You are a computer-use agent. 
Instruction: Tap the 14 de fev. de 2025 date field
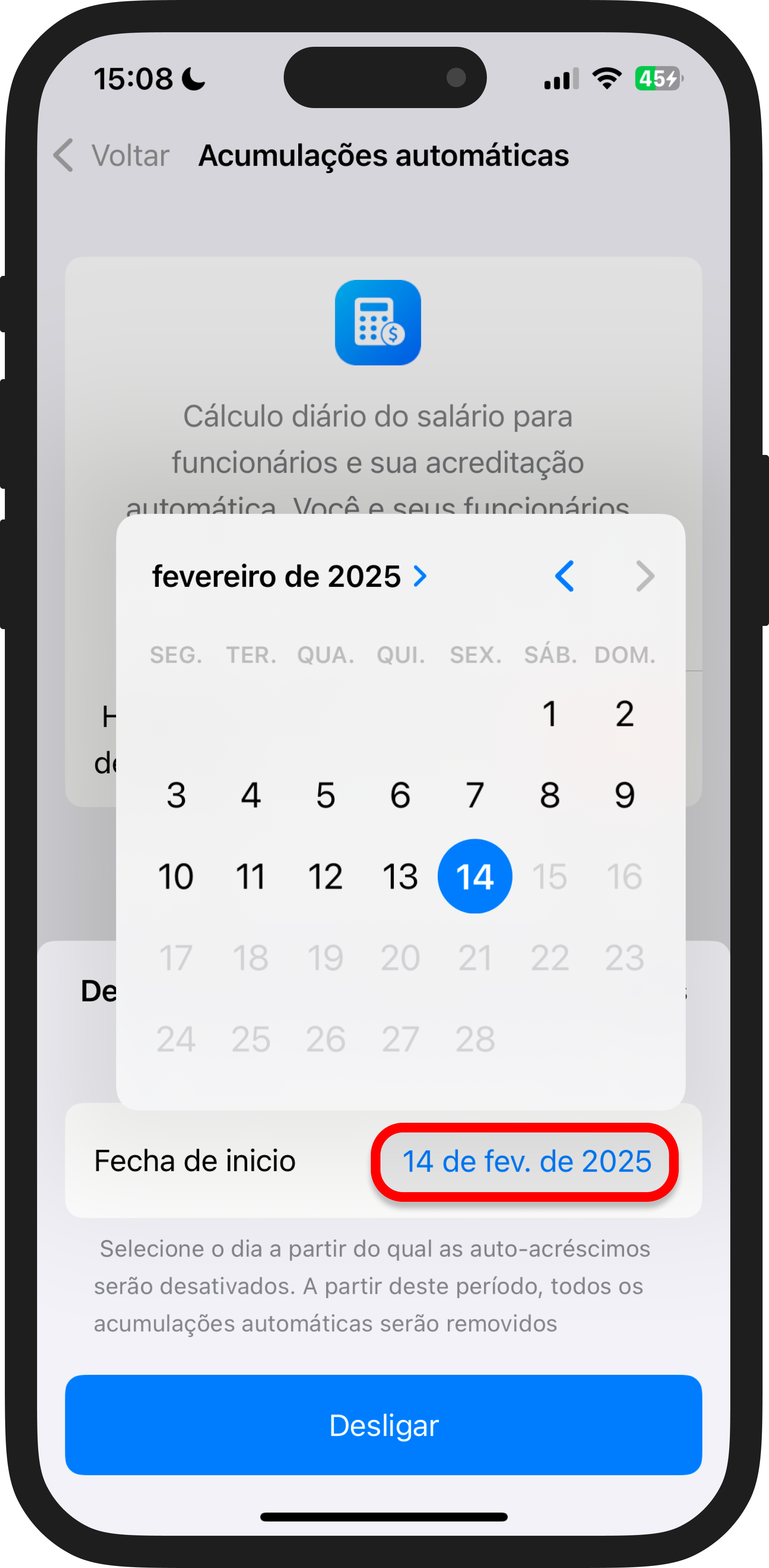tap(526, 1161)
